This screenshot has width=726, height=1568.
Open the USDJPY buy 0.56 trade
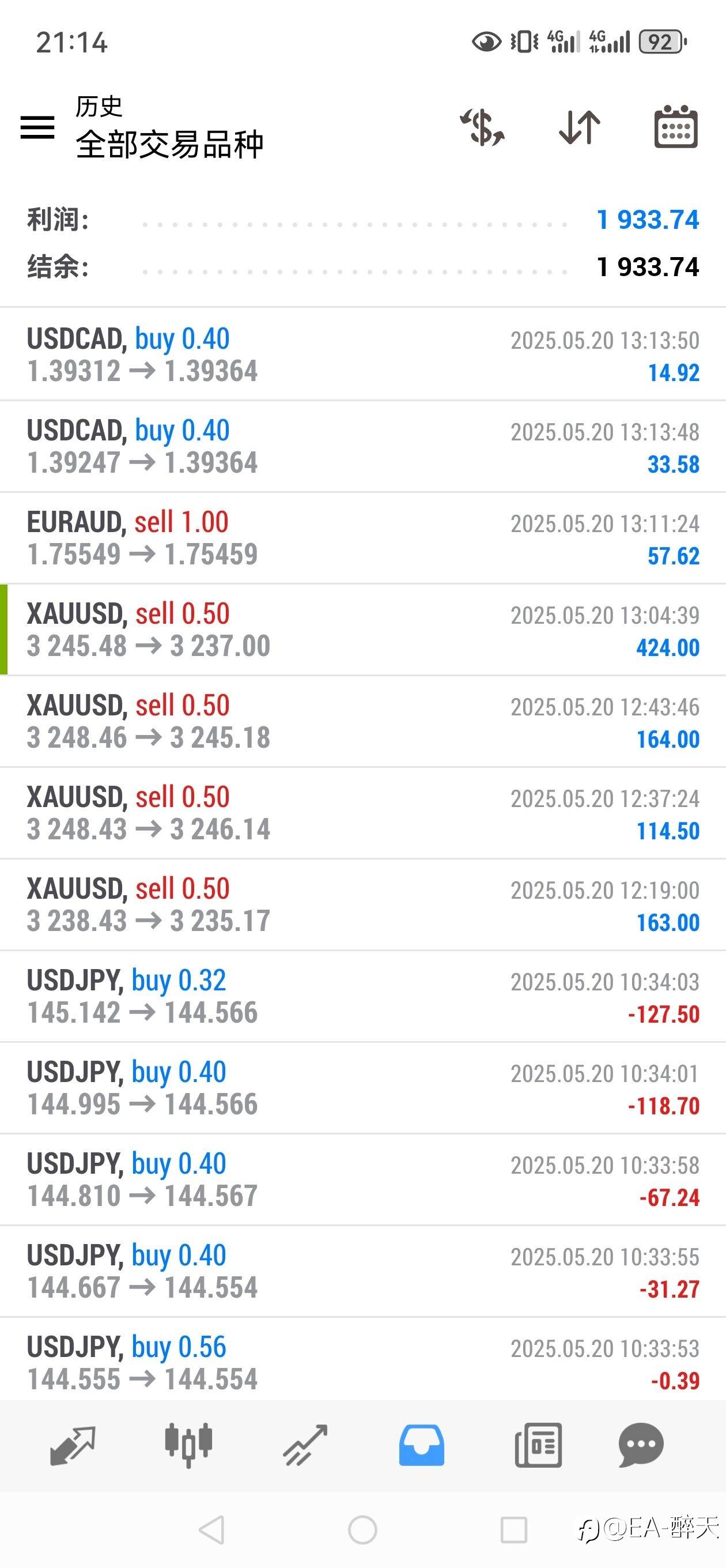(x=362, y=1363)
